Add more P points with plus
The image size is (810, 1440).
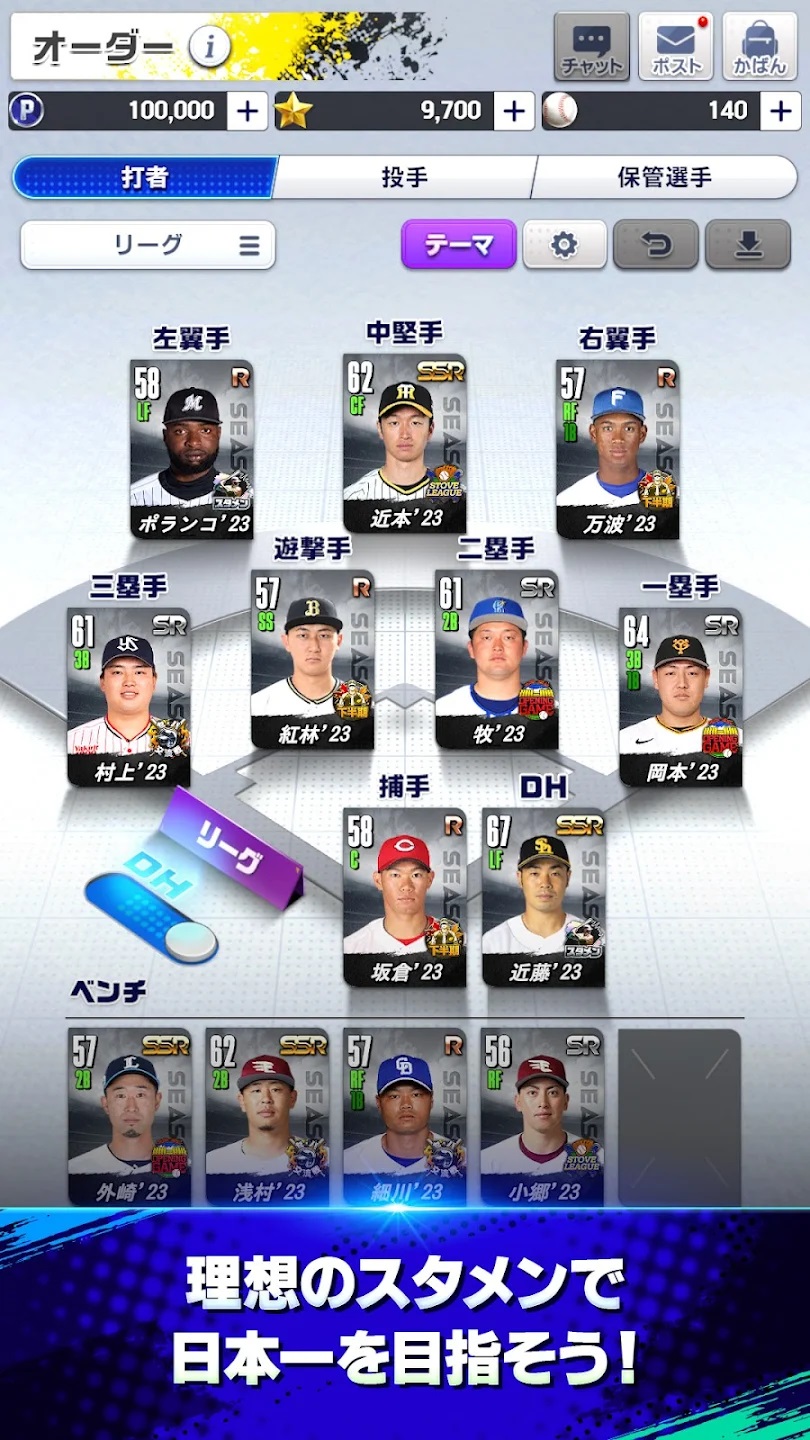point(247,111)
